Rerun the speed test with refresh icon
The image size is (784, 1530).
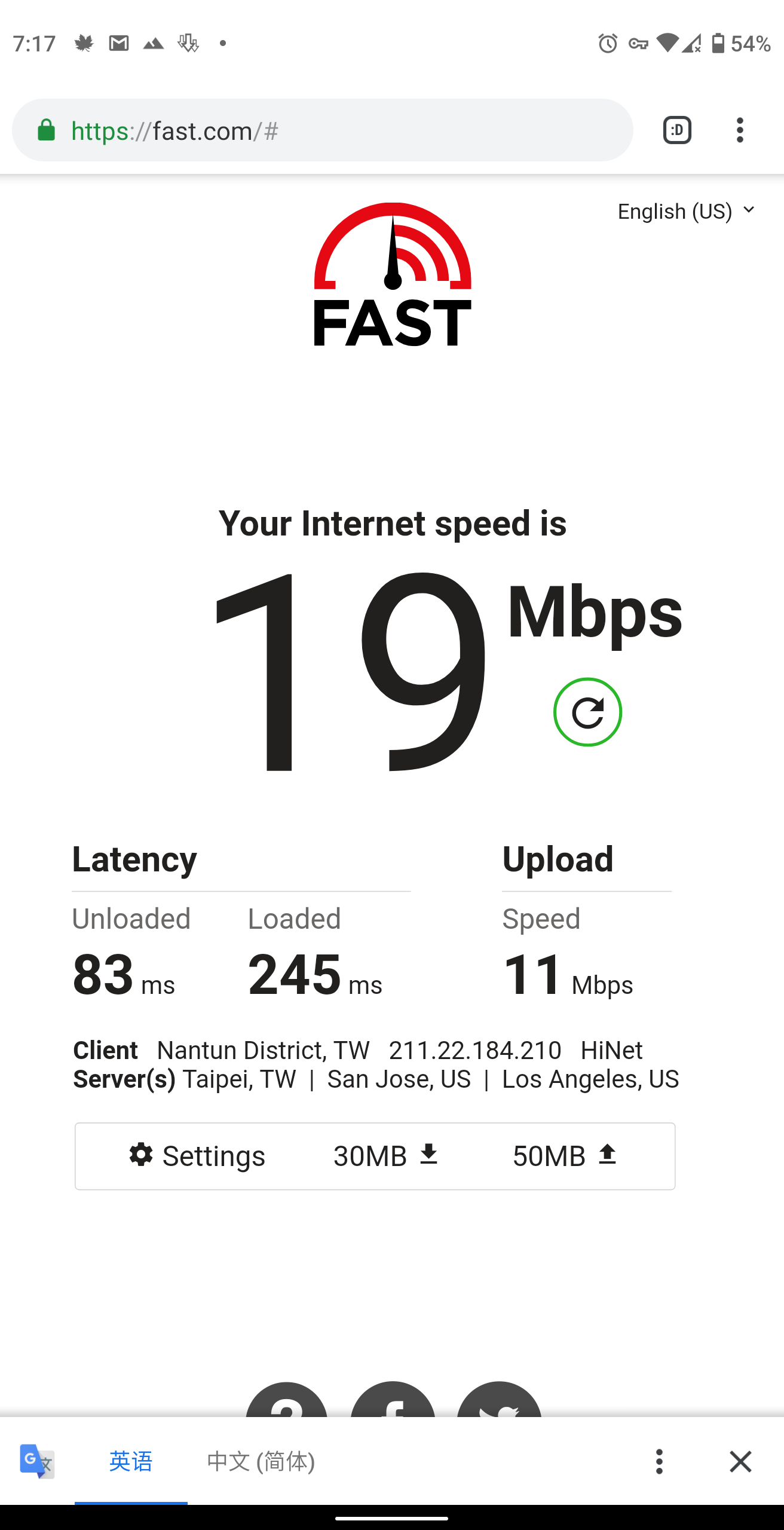coord(587,712)
